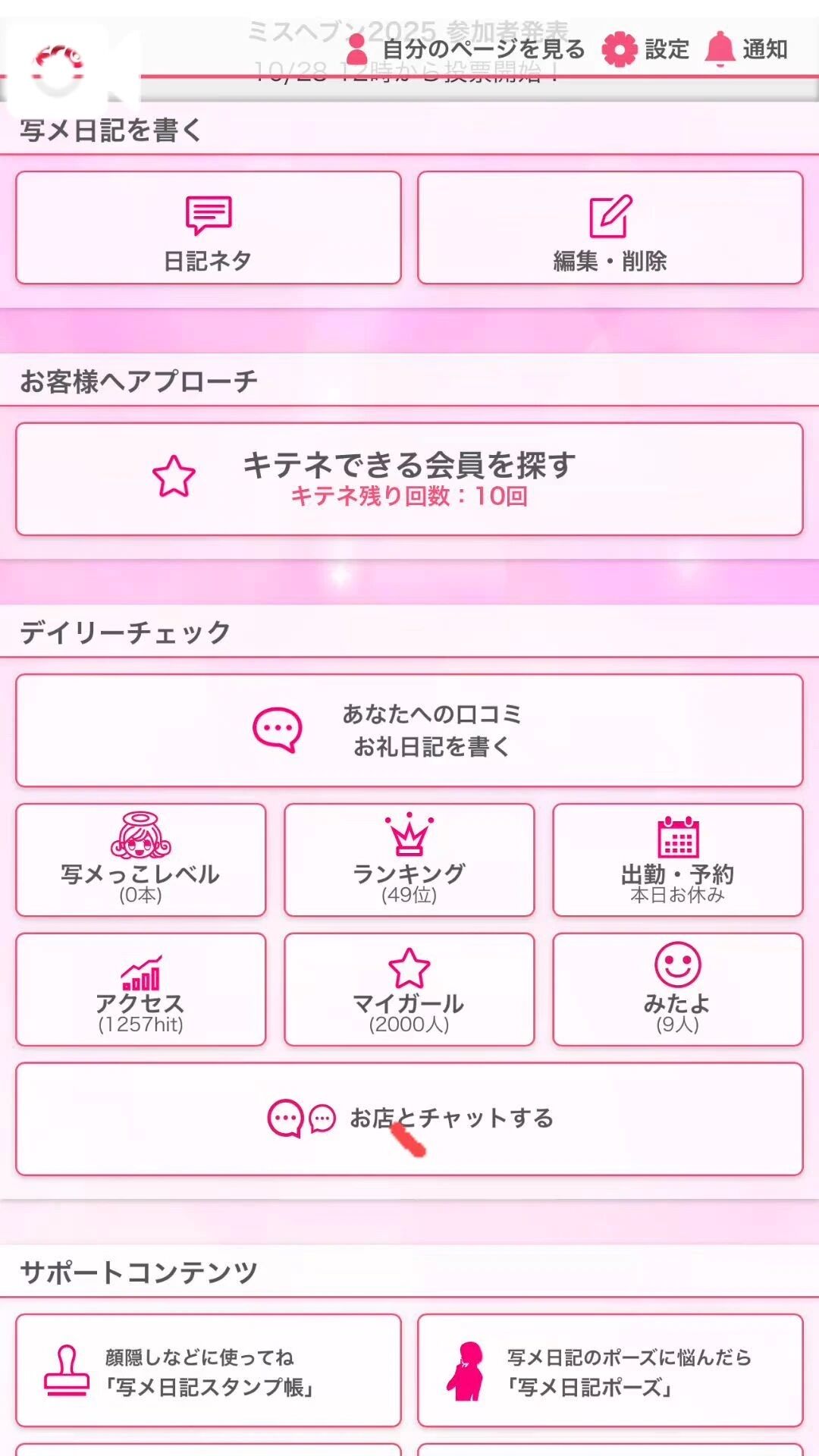
Task: Start お店とチャットする
Action: (x=409, y=1119)
